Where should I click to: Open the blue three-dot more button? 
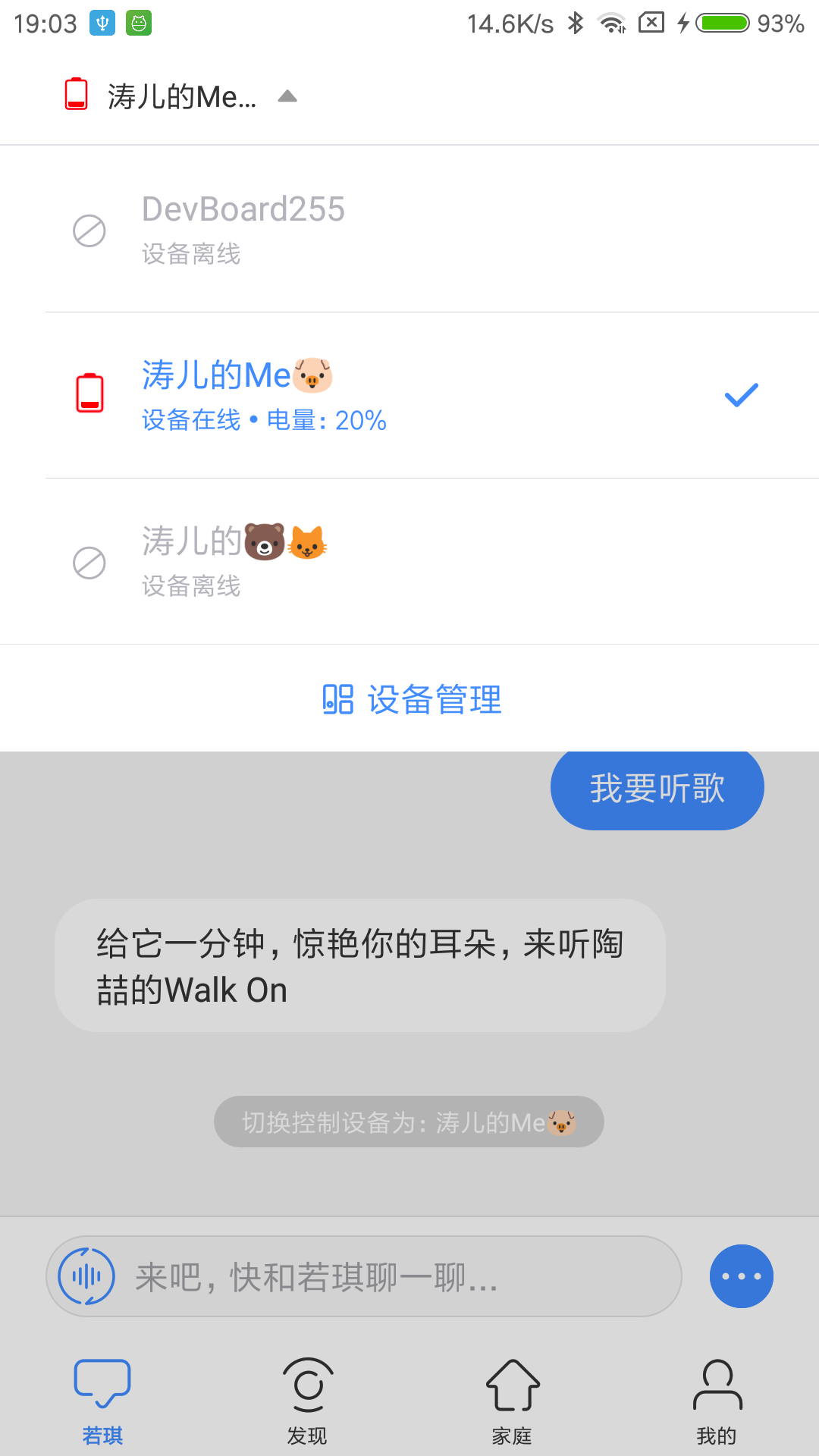point(741,1276)
